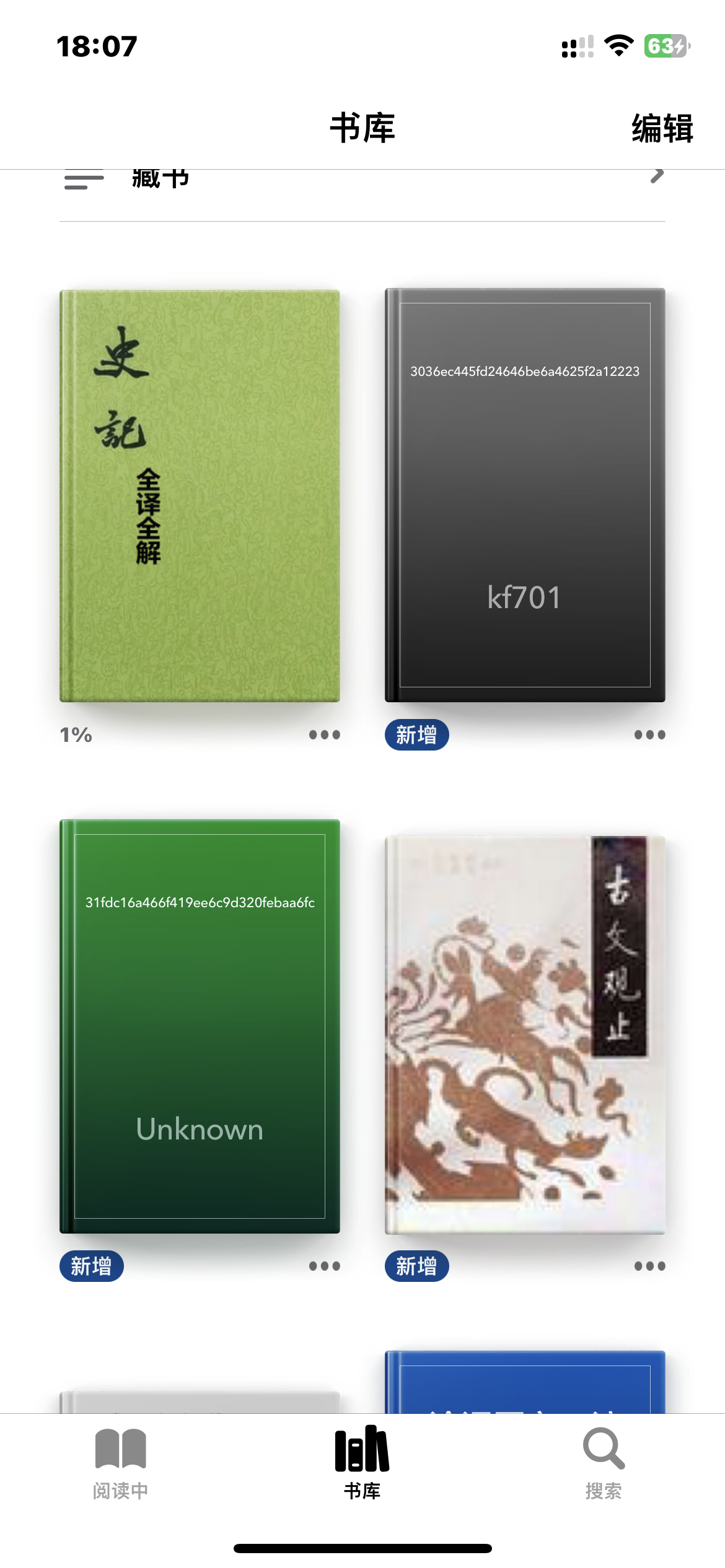This screenshot has height=1568, width=725.
Task: Open the 古文观止 book
Action: [525, 1034]
